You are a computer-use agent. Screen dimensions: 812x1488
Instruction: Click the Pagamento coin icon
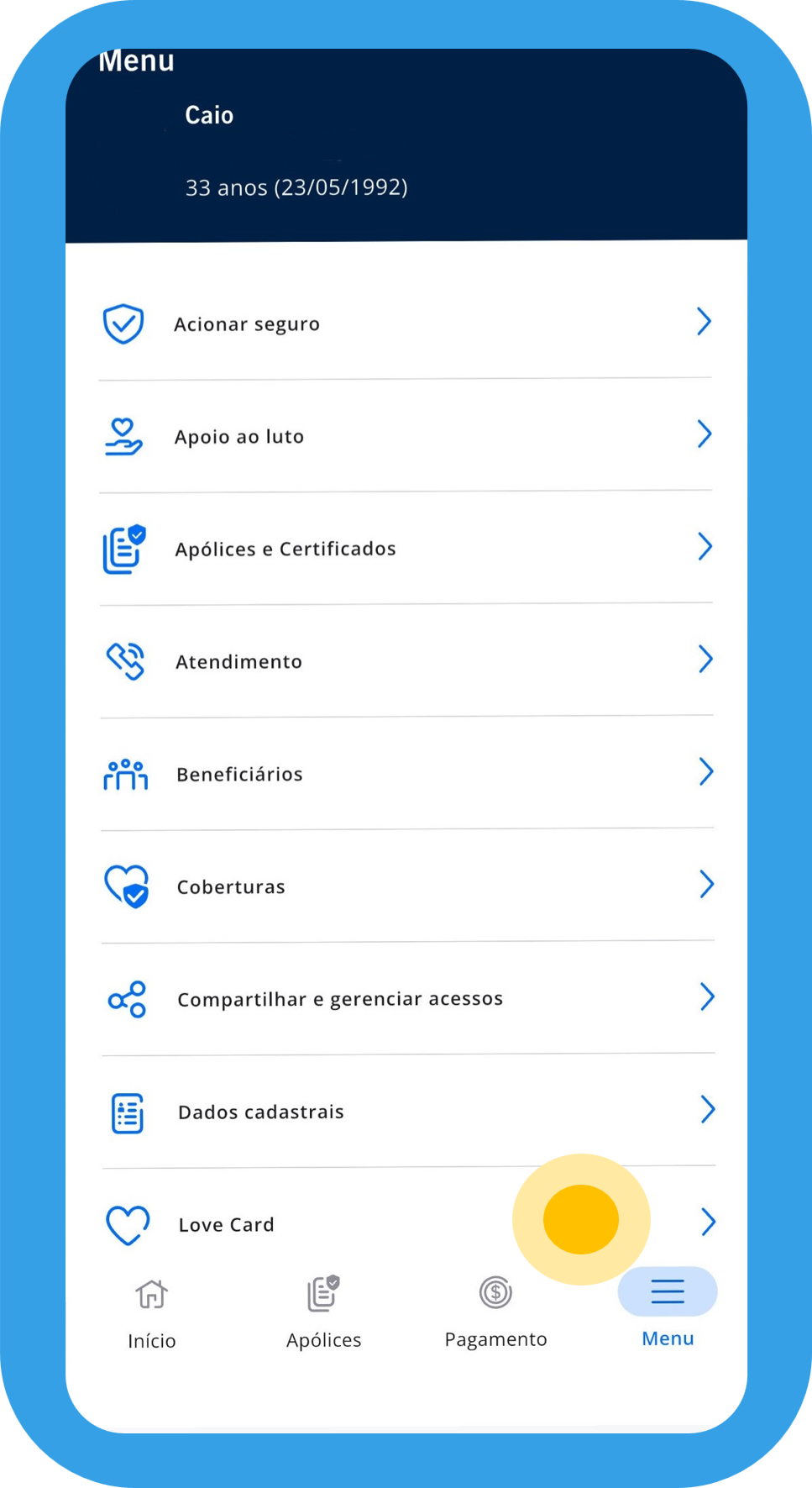pos(495,1292)
